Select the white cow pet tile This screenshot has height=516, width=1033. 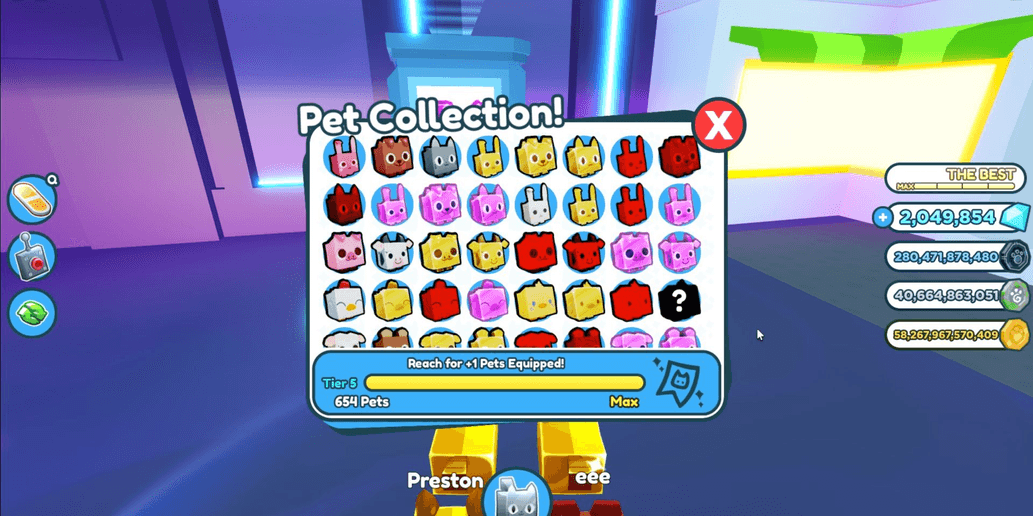(392, 253)
